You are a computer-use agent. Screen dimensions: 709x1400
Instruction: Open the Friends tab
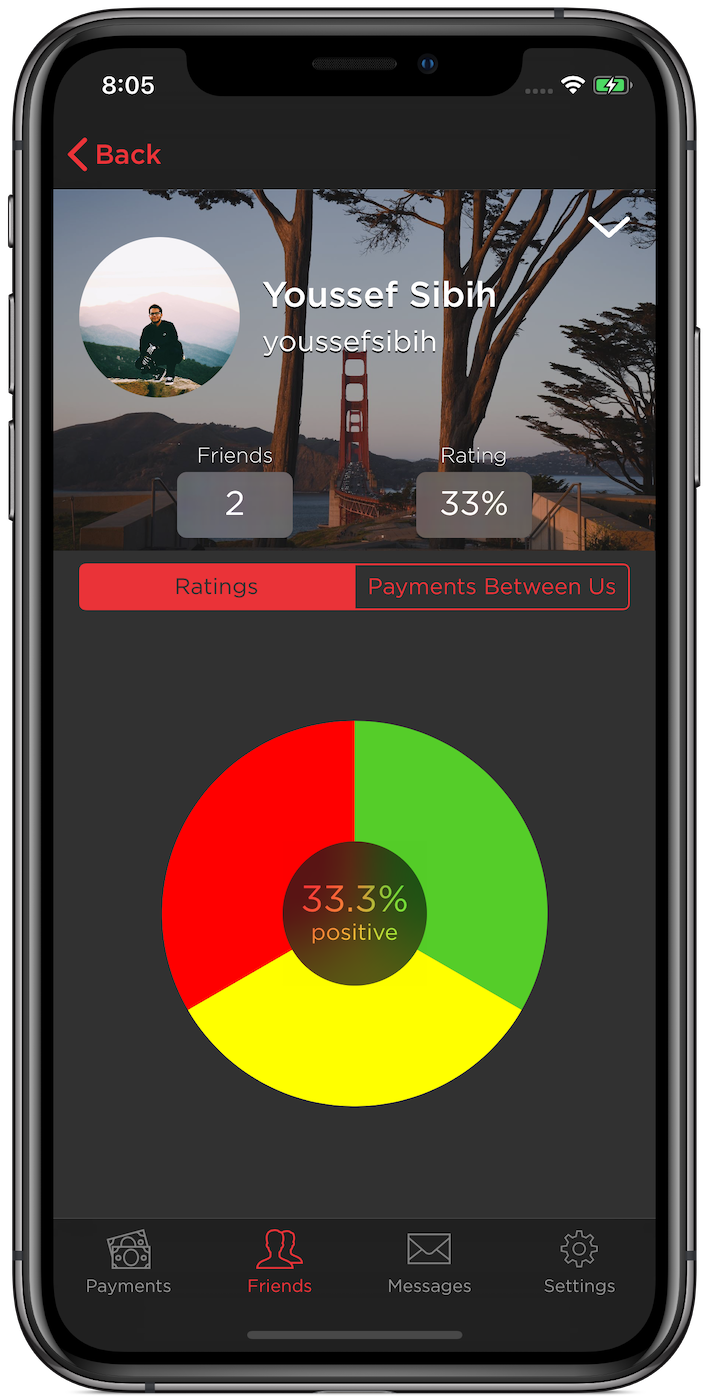279,1263
